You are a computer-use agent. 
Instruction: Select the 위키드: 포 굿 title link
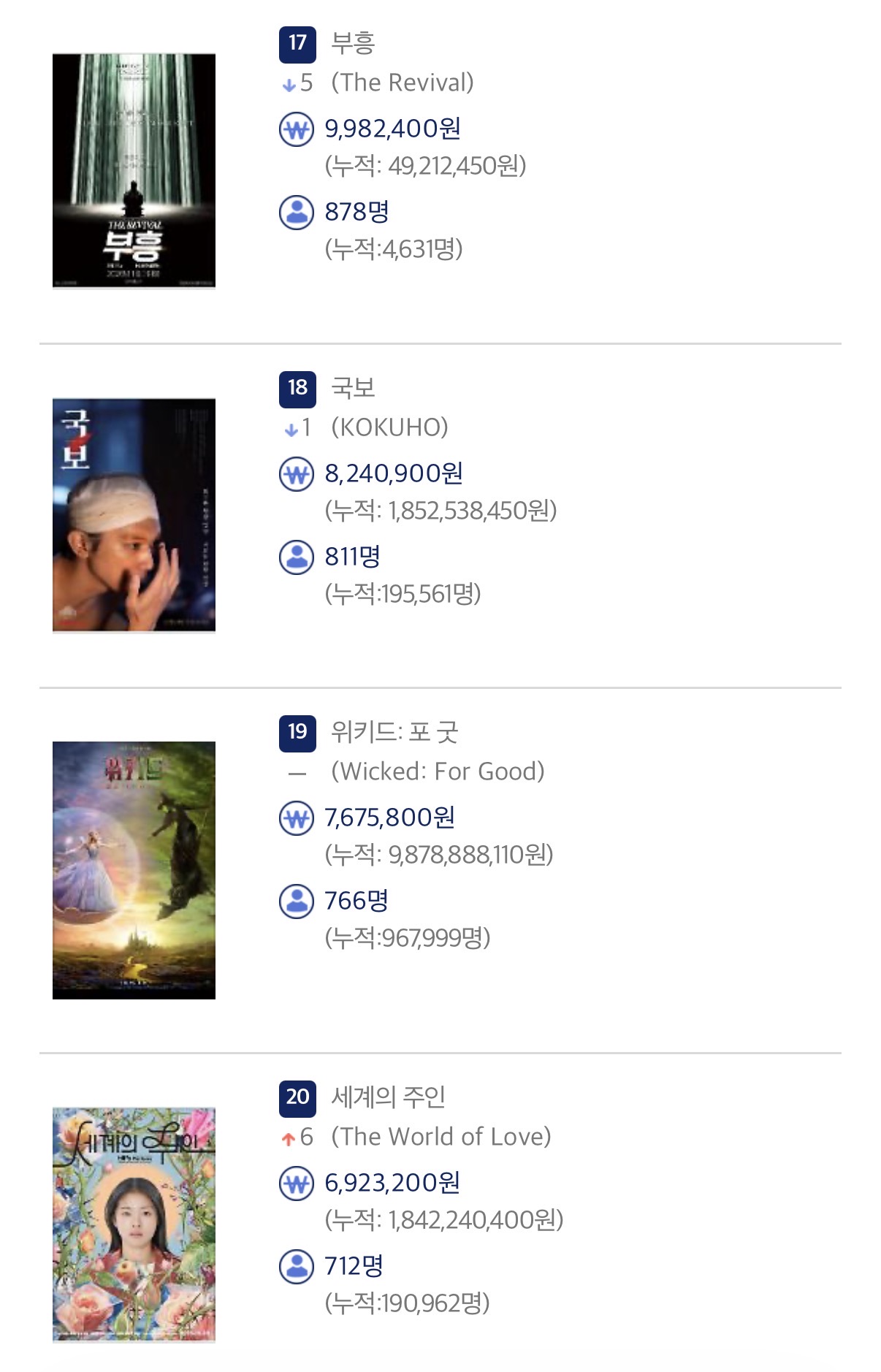(394, 731)
